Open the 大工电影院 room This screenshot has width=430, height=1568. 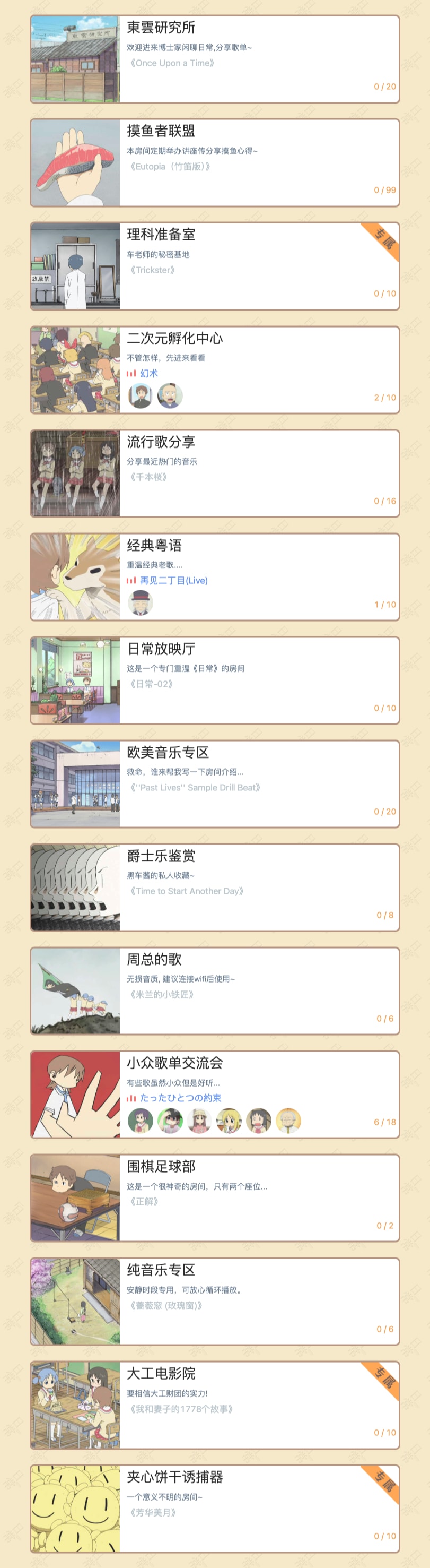(x=215, y=1405)
